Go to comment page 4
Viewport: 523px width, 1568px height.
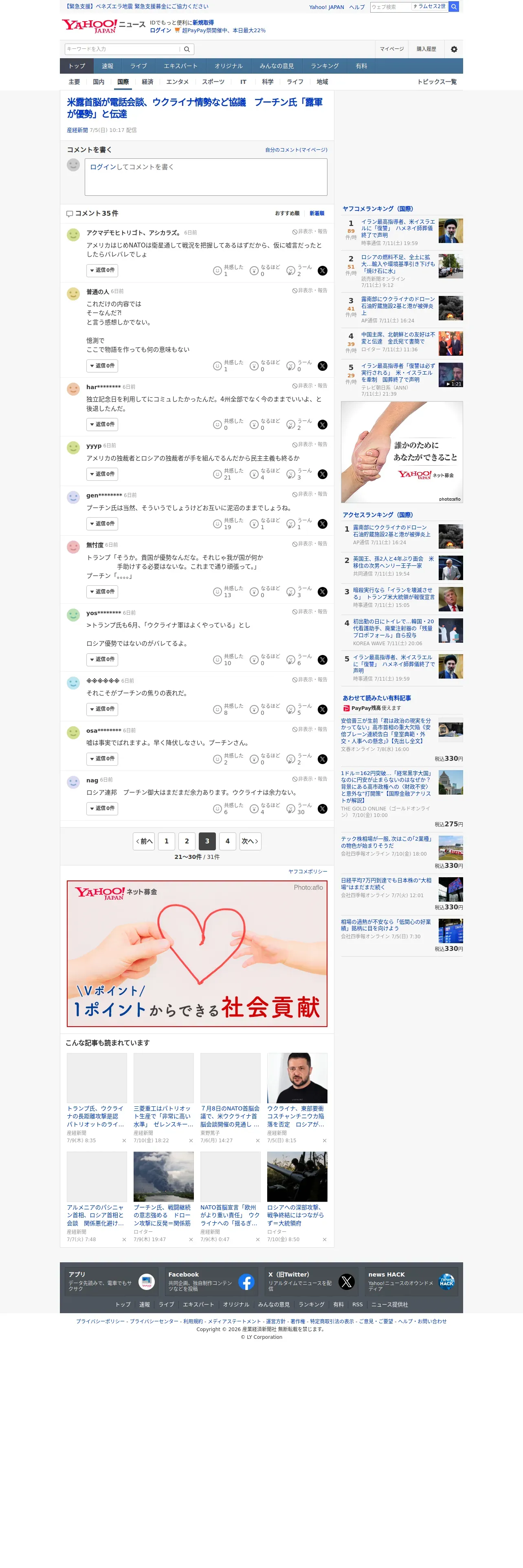pos(228,841)
